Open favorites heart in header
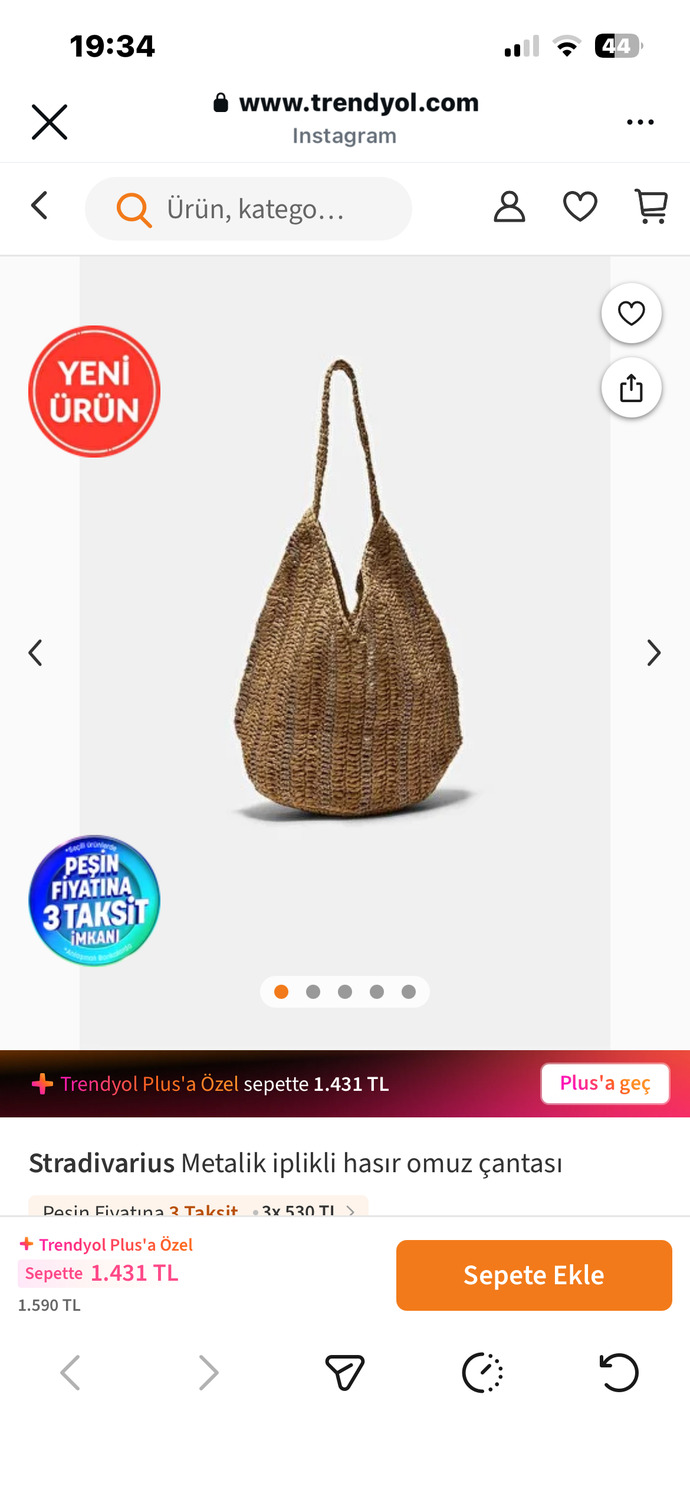Screen dimensions: 690x1493 point(580,207)
